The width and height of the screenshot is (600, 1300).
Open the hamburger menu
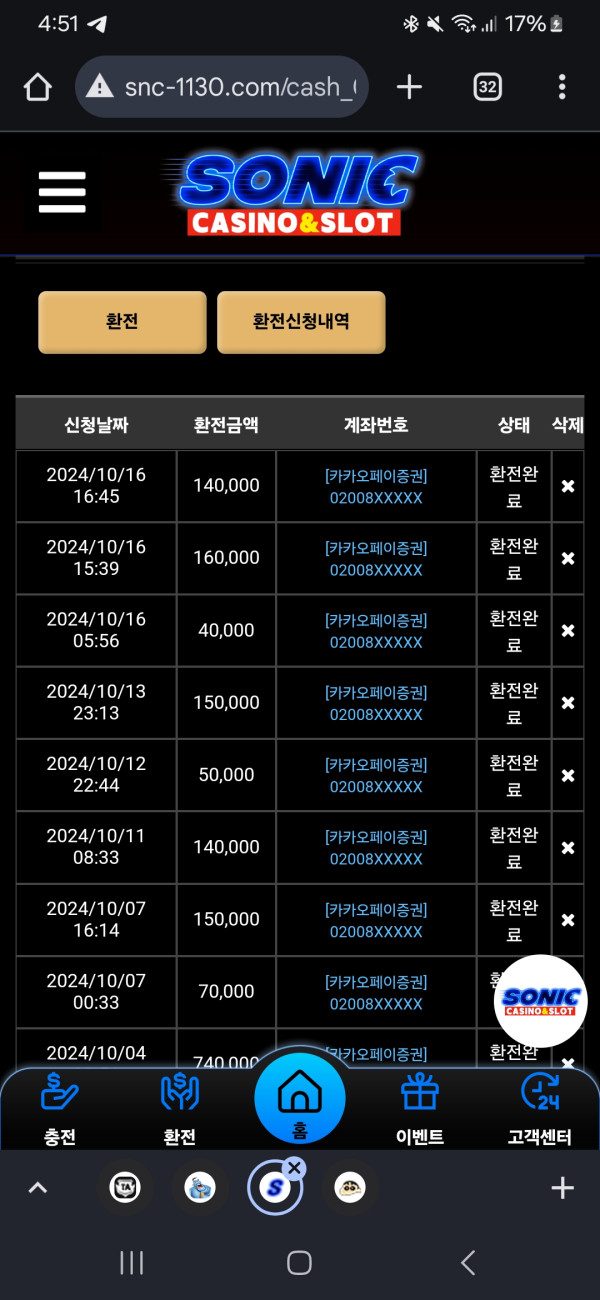[x=62, y=192]
